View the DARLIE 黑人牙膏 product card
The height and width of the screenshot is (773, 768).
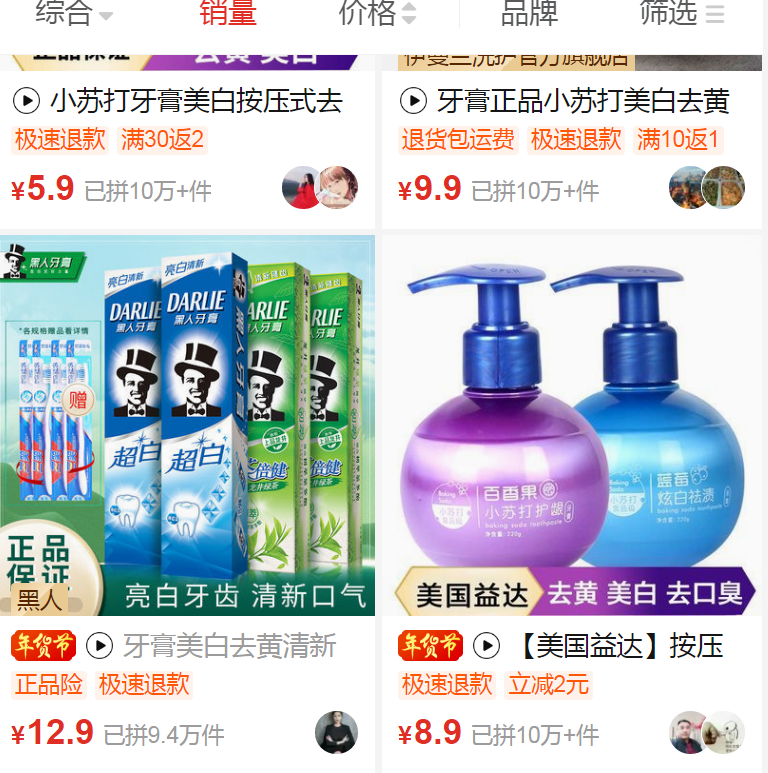[188, 425]
